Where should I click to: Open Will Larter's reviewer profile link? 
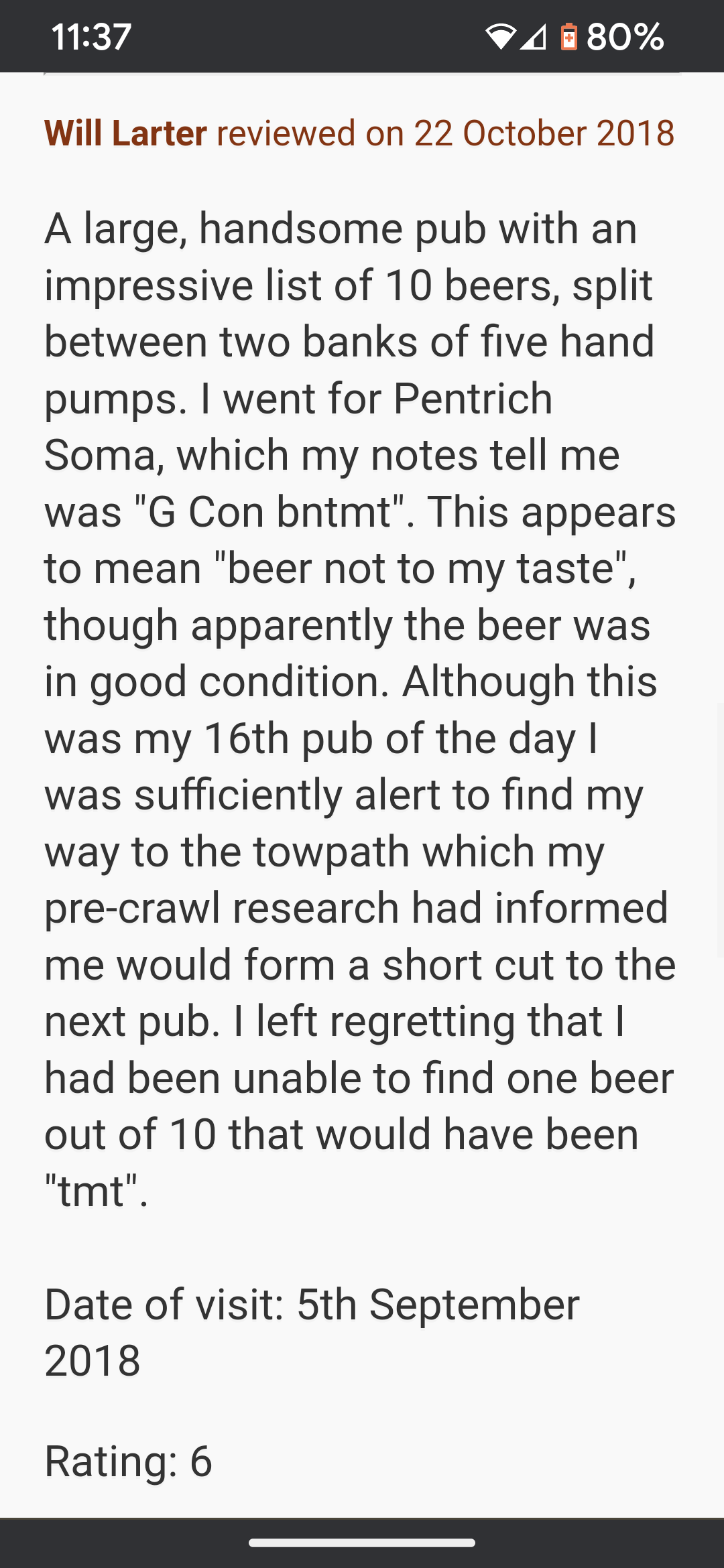125,133
